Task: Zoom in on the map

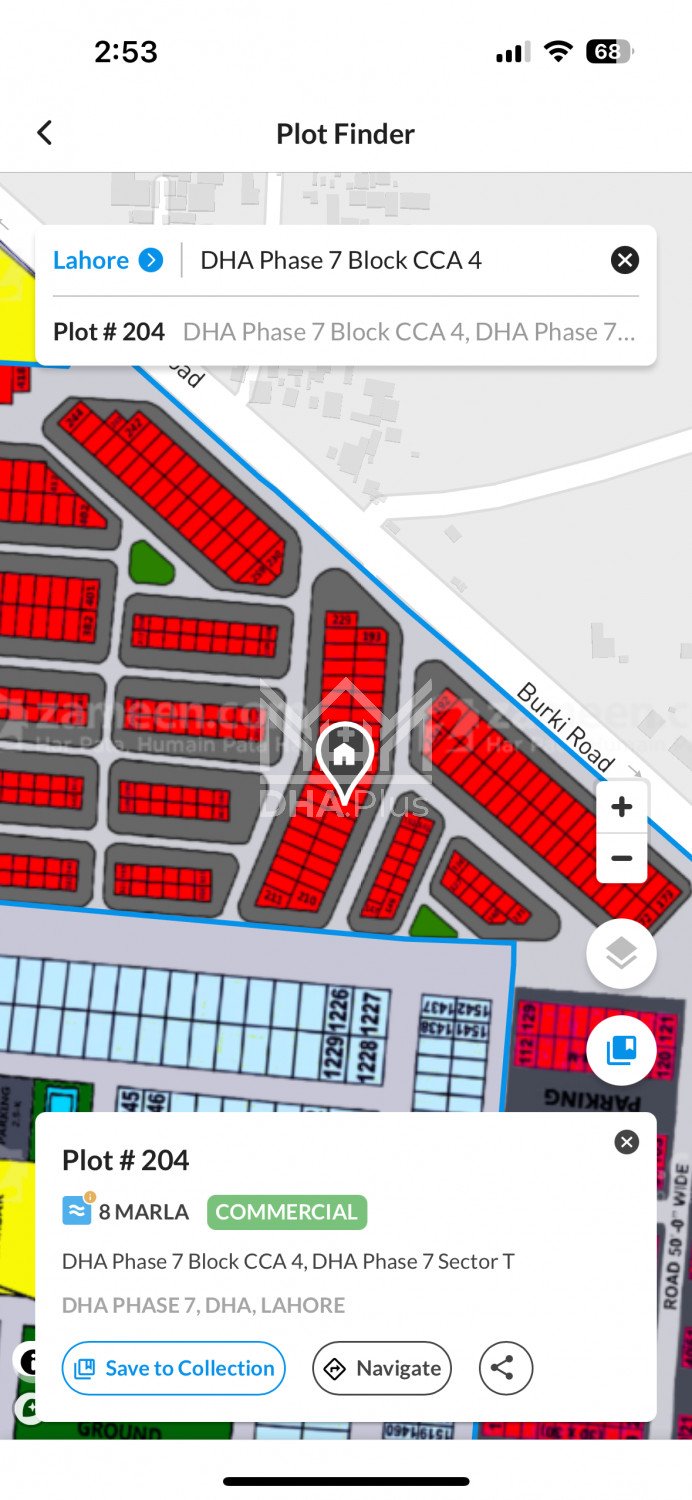Action: click(x=621, y=807)
